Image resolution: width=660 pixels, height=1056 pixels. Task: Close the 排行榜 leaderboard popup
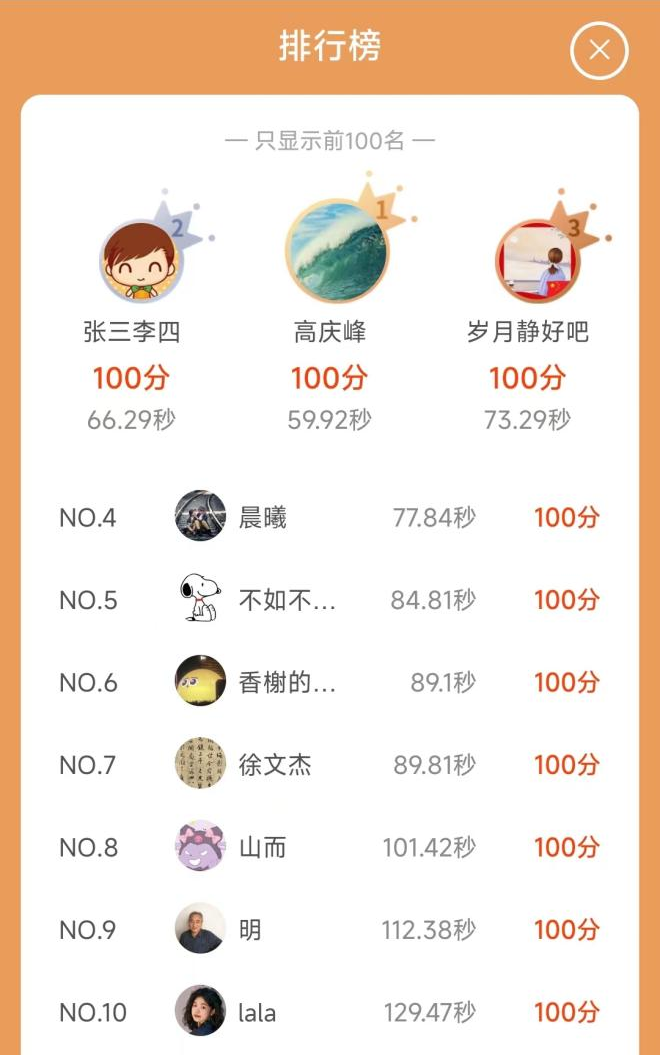599,50
